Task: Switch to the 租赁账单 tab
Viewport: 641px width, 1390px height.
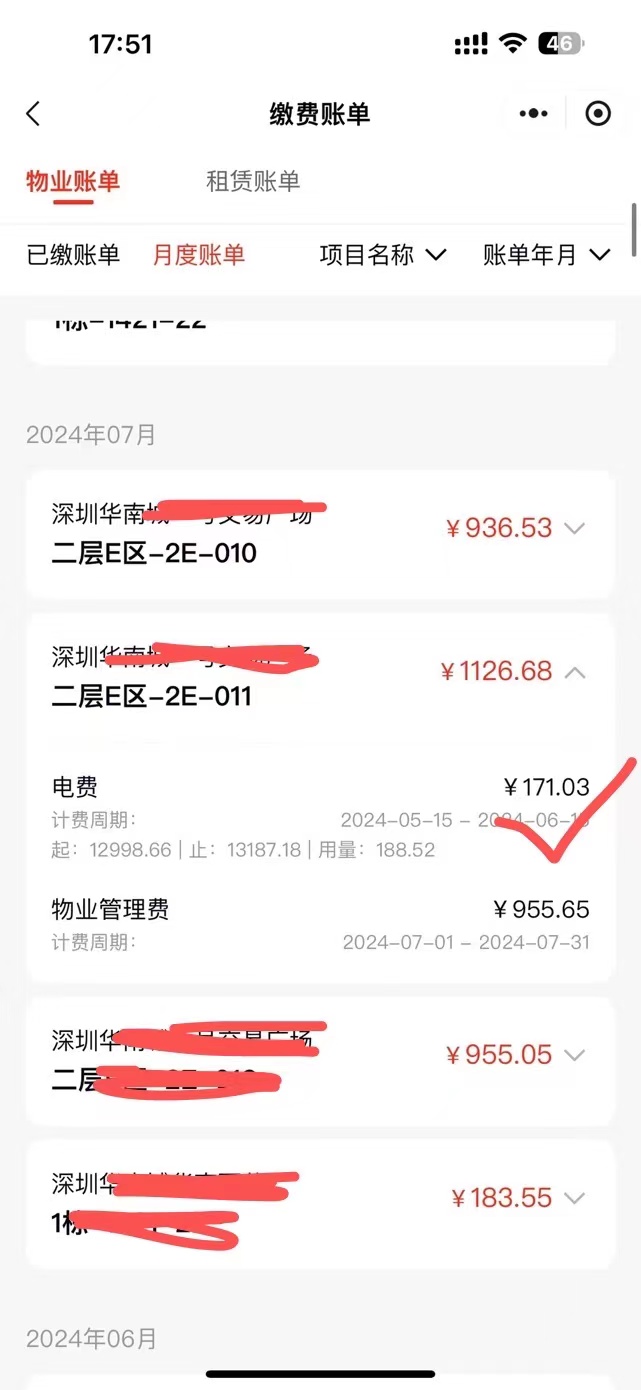Action: [x=253, y=181]
